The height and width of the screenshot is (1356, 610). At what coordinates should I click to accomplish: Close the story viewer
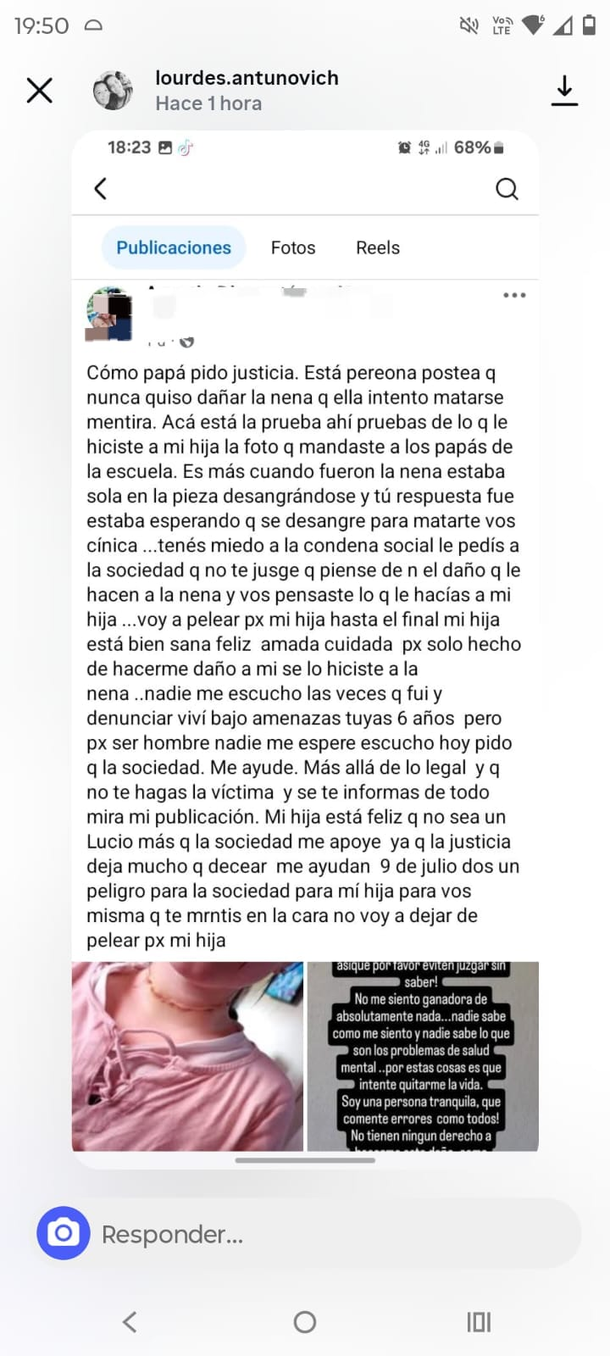pyautogui.click(x=40, y=90)
